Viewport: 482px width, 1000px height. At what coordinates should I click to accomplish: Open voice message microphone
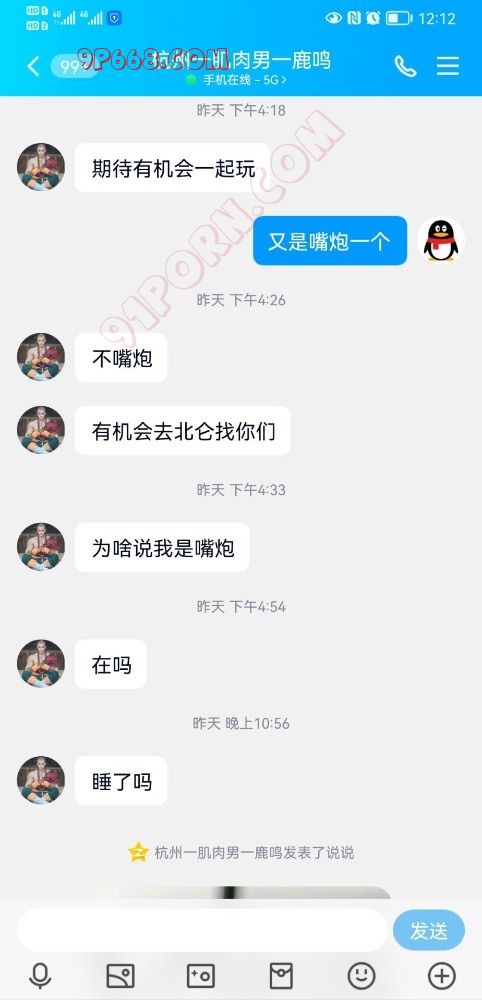point(40,976)
